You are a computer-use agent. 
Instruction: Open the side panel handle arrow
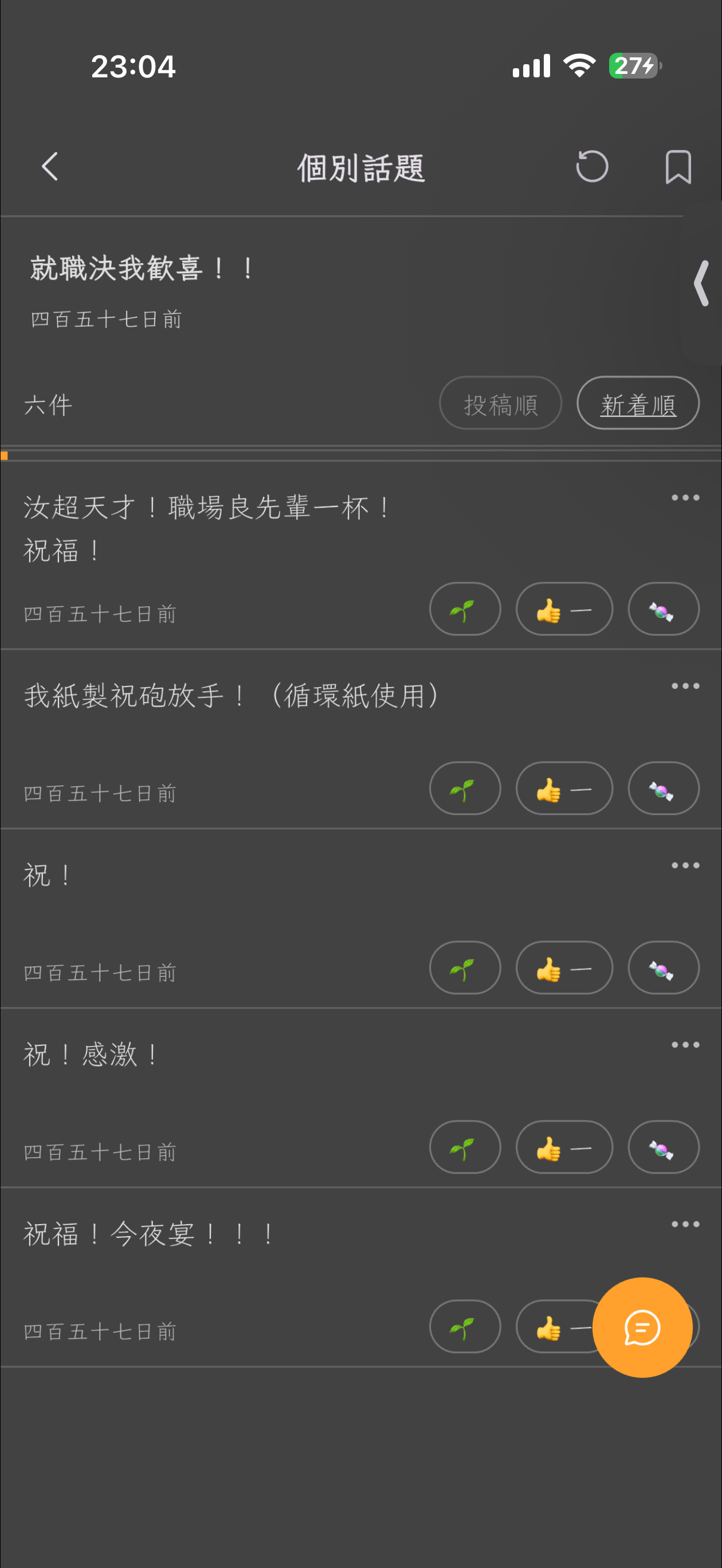(x=702, y=283)
